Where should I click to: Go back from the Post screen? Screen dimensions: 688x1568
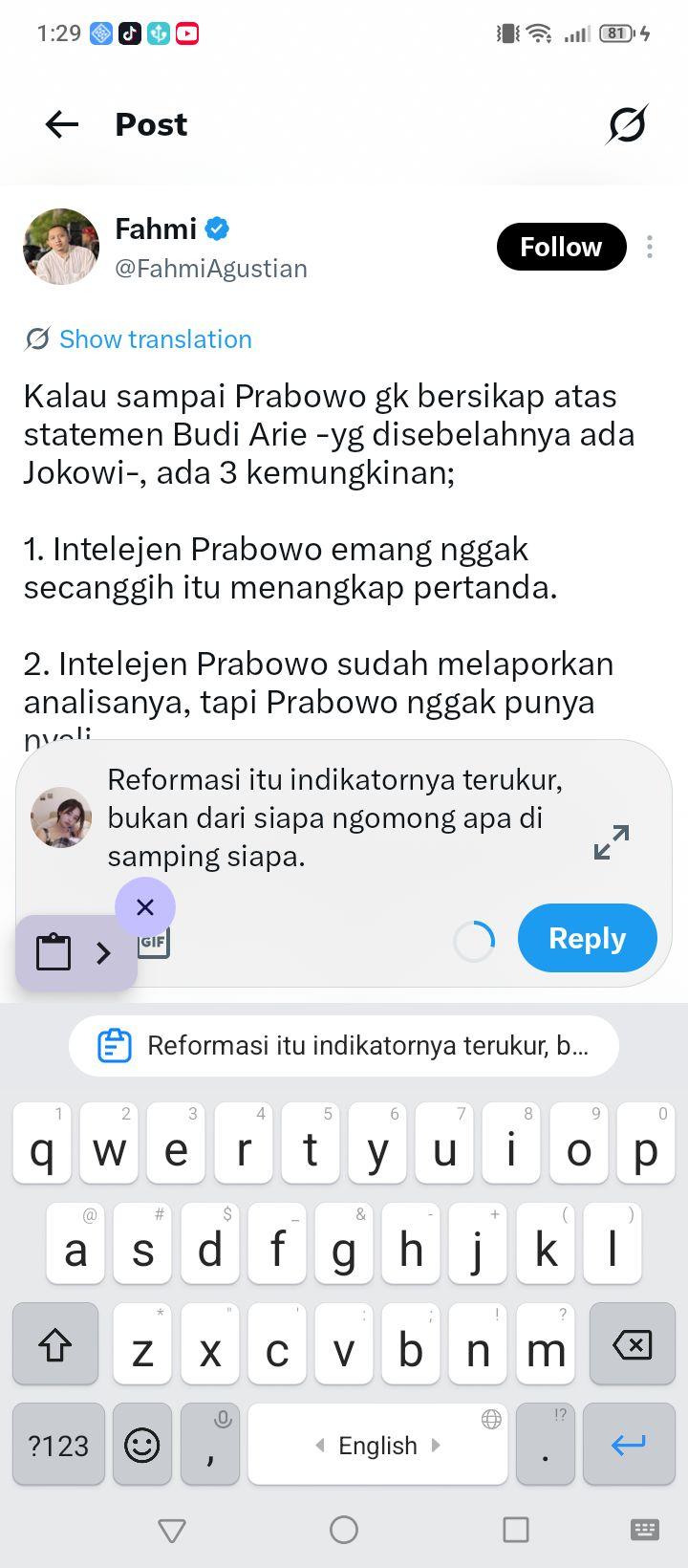pos(62,124)
